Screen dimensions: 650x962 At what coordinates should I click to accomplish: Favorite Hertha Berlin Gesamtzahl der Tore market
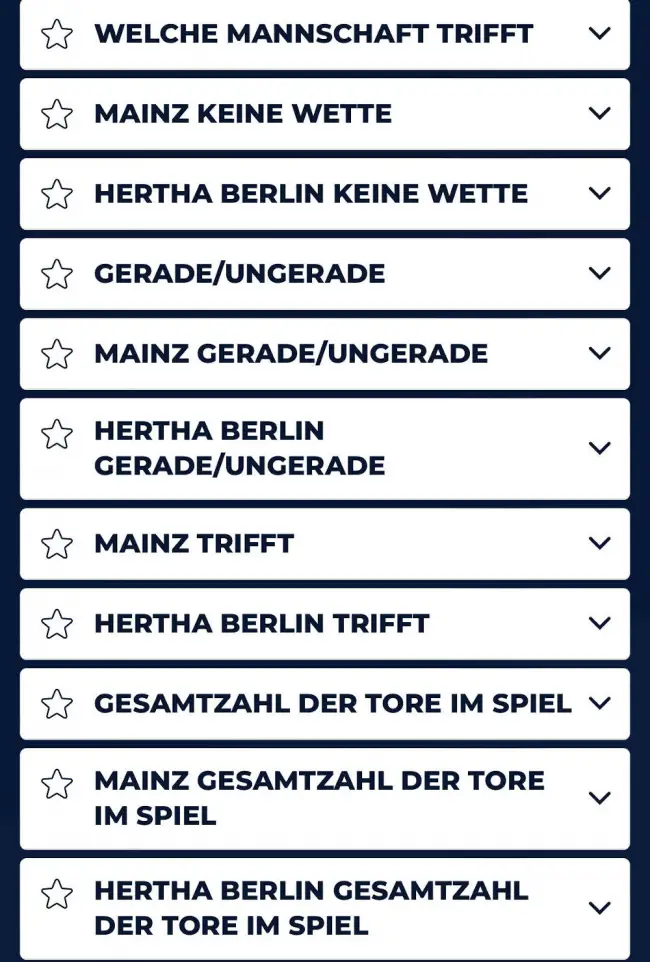pyautogui.click(x=57, y=894)
